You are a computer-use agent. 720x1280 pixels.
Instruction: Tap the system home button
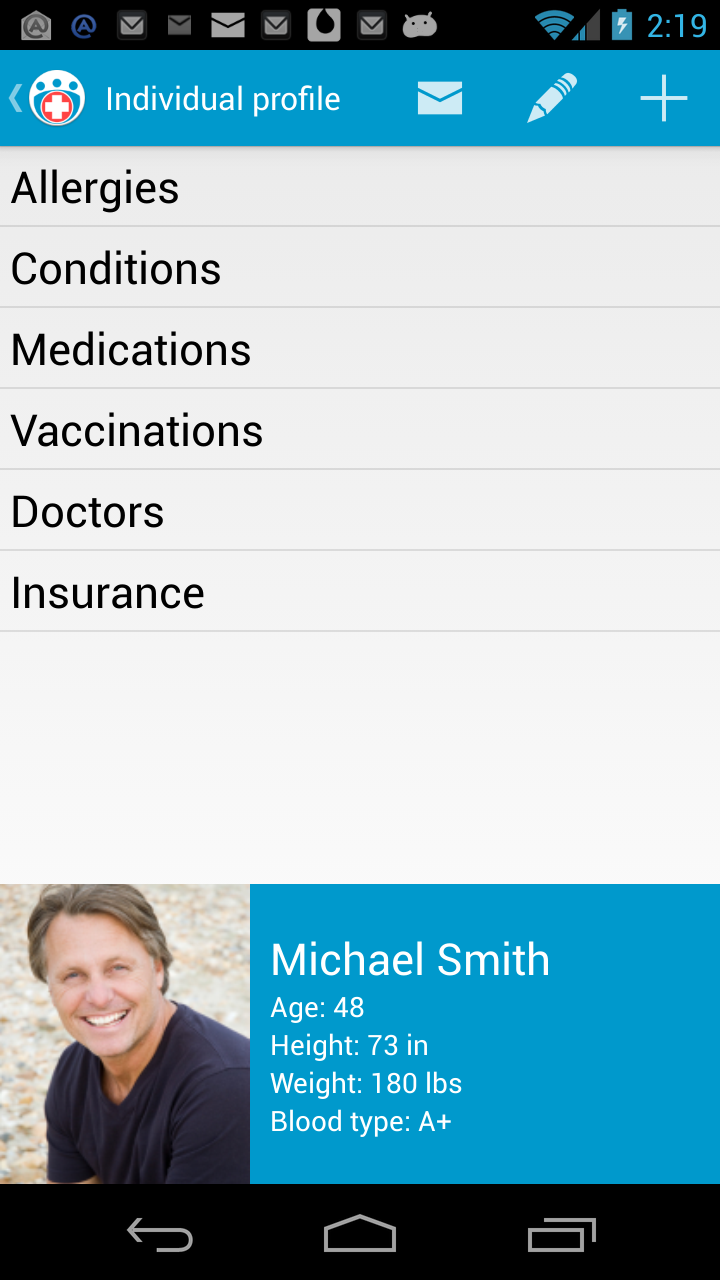pos(360,1234)
